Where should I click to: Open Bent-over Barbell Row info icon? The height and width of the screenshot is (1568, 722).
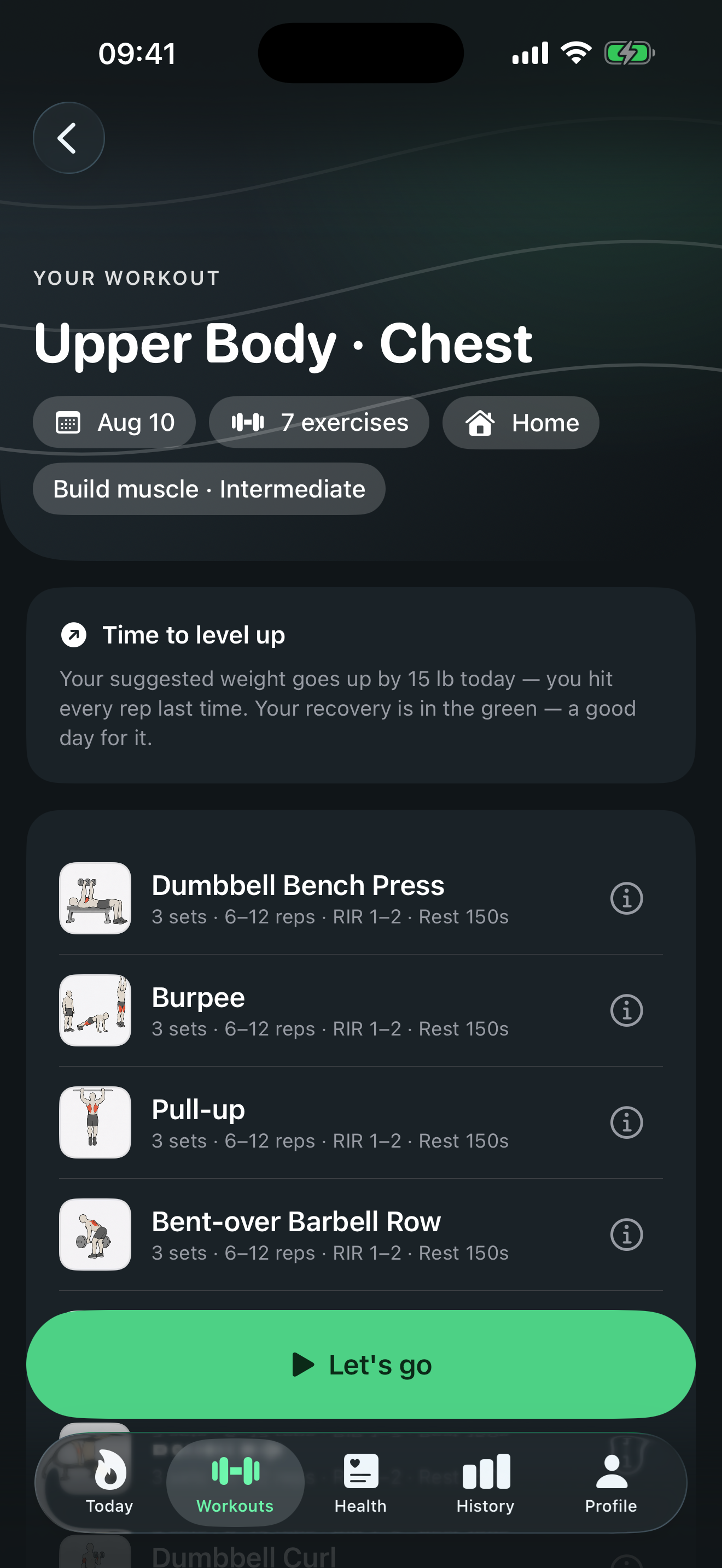tap(626, 1234)
